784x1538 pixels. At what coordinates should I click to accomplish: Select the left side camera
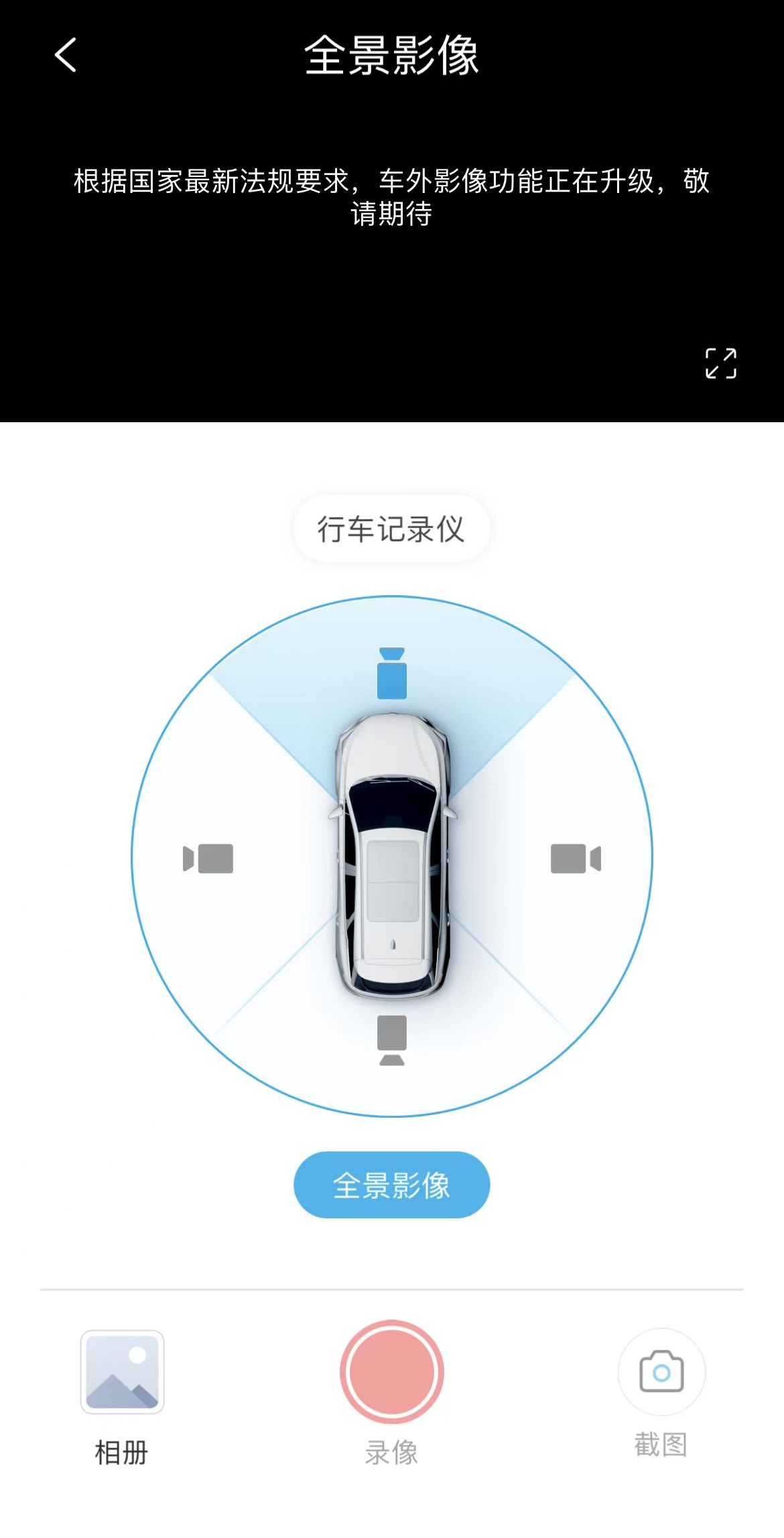208,858
